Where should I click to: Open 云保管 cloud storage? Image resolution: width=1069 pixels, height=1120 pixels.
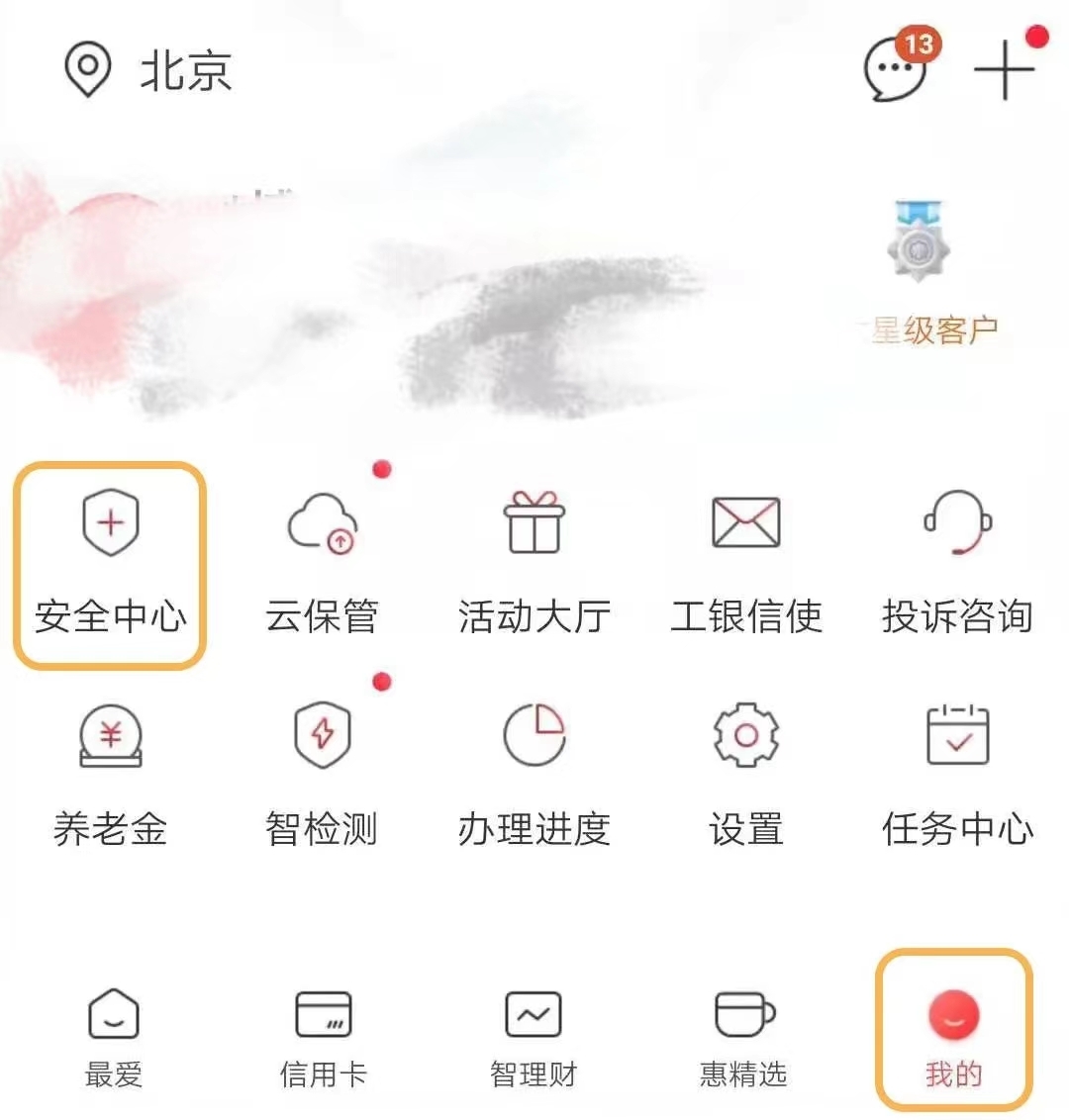[x=322, y=566]
